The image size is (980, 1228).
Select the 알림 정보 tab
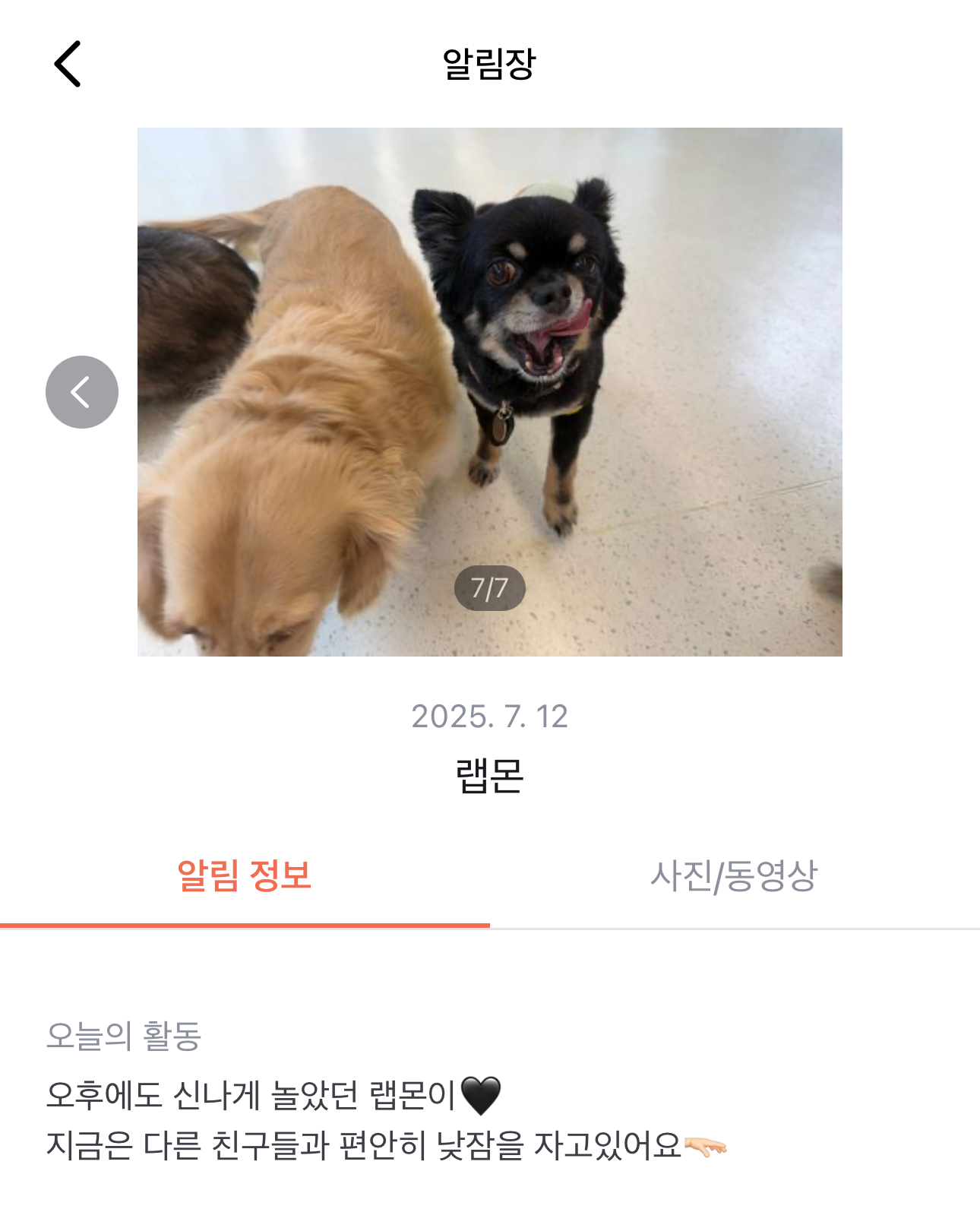pos(244,876)
